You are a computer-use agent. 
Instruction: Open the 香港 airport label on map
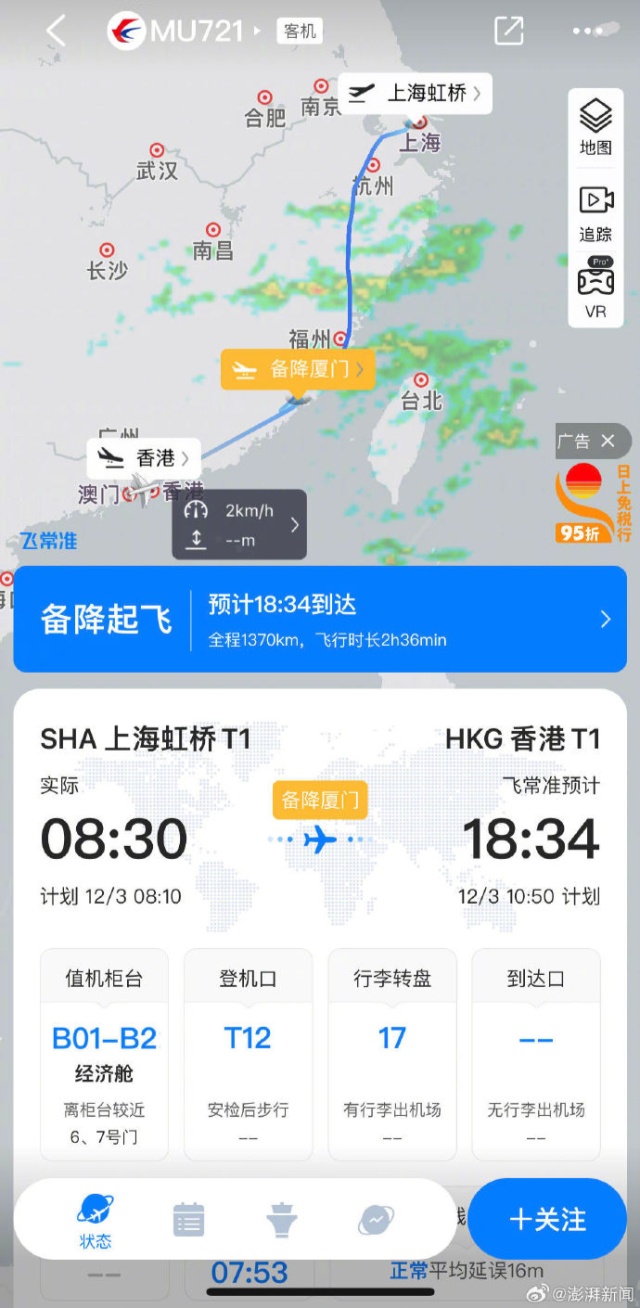[x=144, y=458]
